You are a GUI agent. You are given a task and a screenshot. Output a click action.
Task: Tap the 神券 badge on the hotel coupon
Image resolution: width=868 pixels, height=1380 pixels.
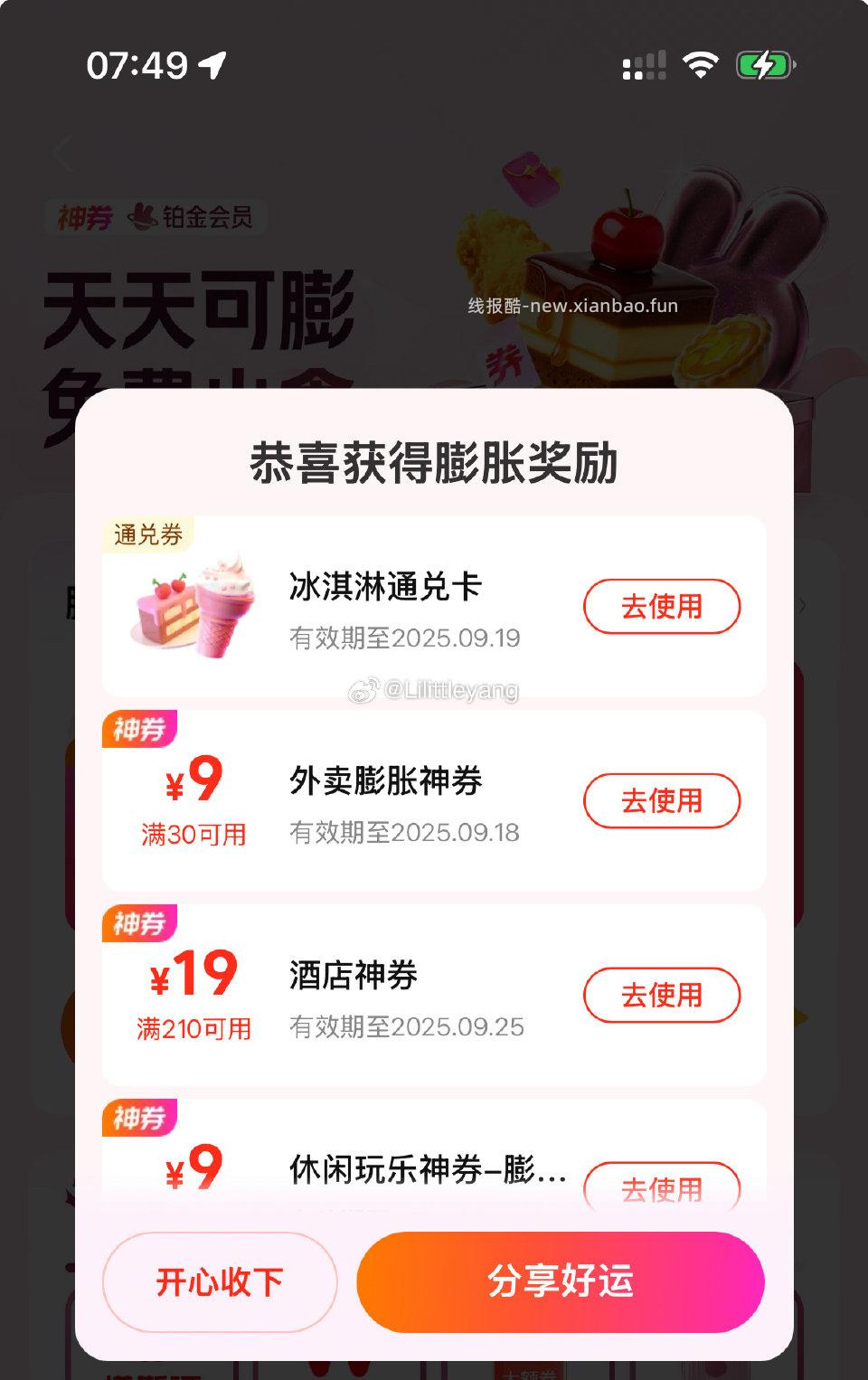138,923
